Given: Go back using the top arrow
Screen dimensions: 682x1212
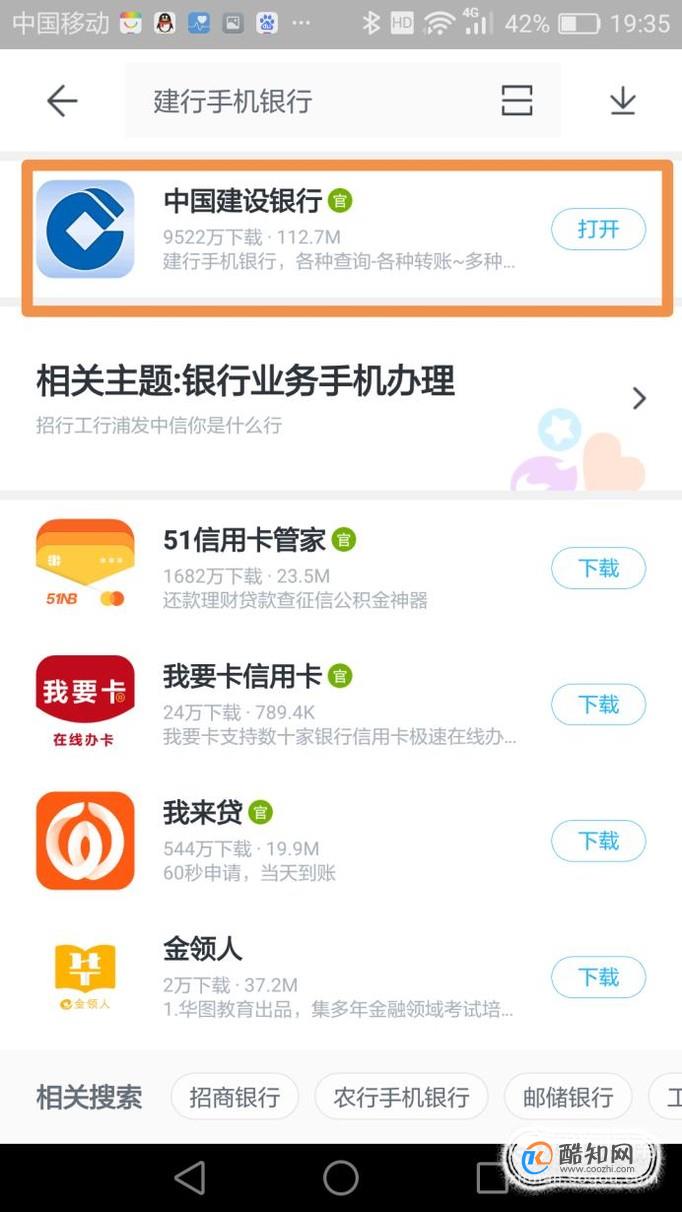Looking at the screenshot, I should click(x=62, y=101).
